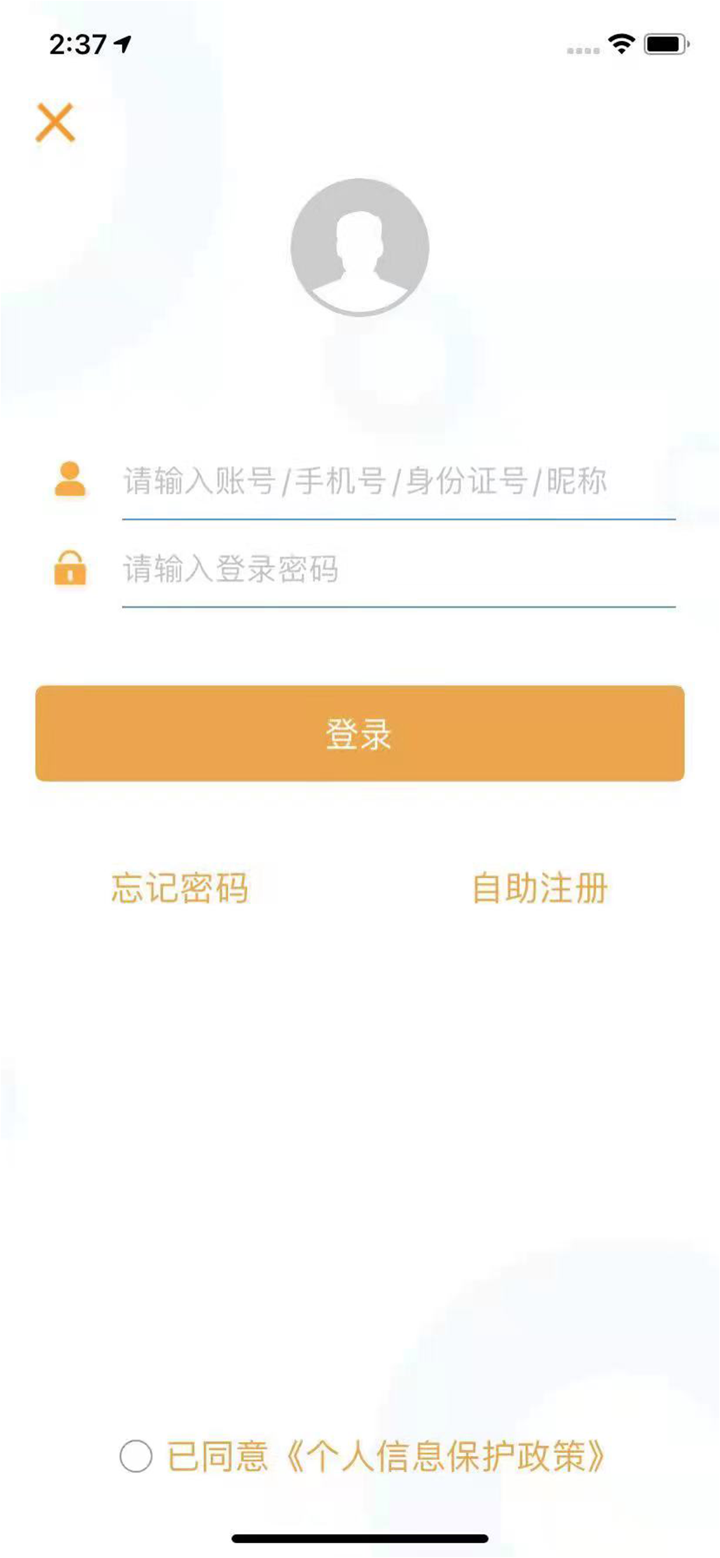
Task: Open 忘记密码 to recover password
Action: [180, 888]
